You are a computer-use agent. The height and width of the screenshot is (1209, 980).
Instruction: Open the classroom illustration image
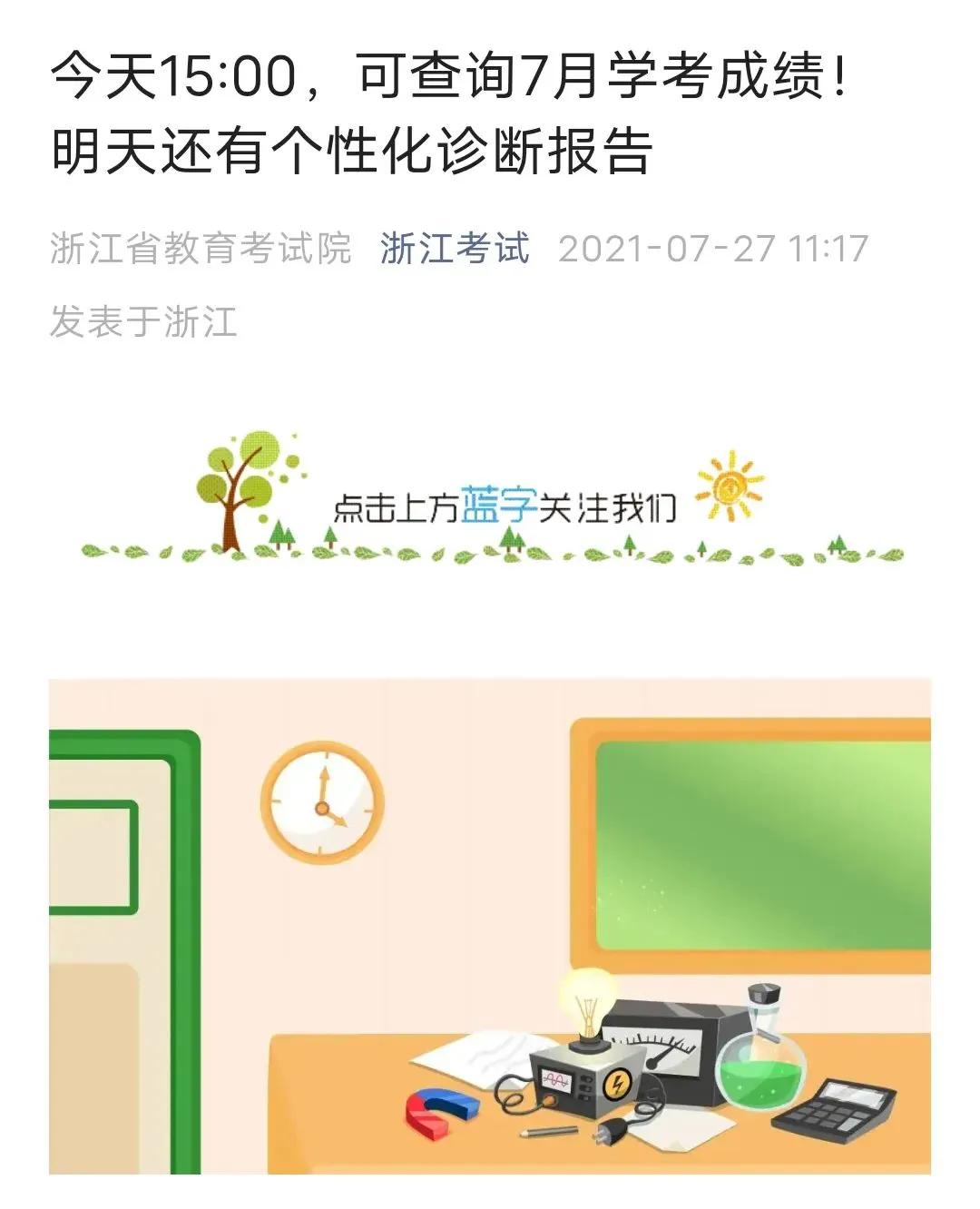tap(490, 925)
